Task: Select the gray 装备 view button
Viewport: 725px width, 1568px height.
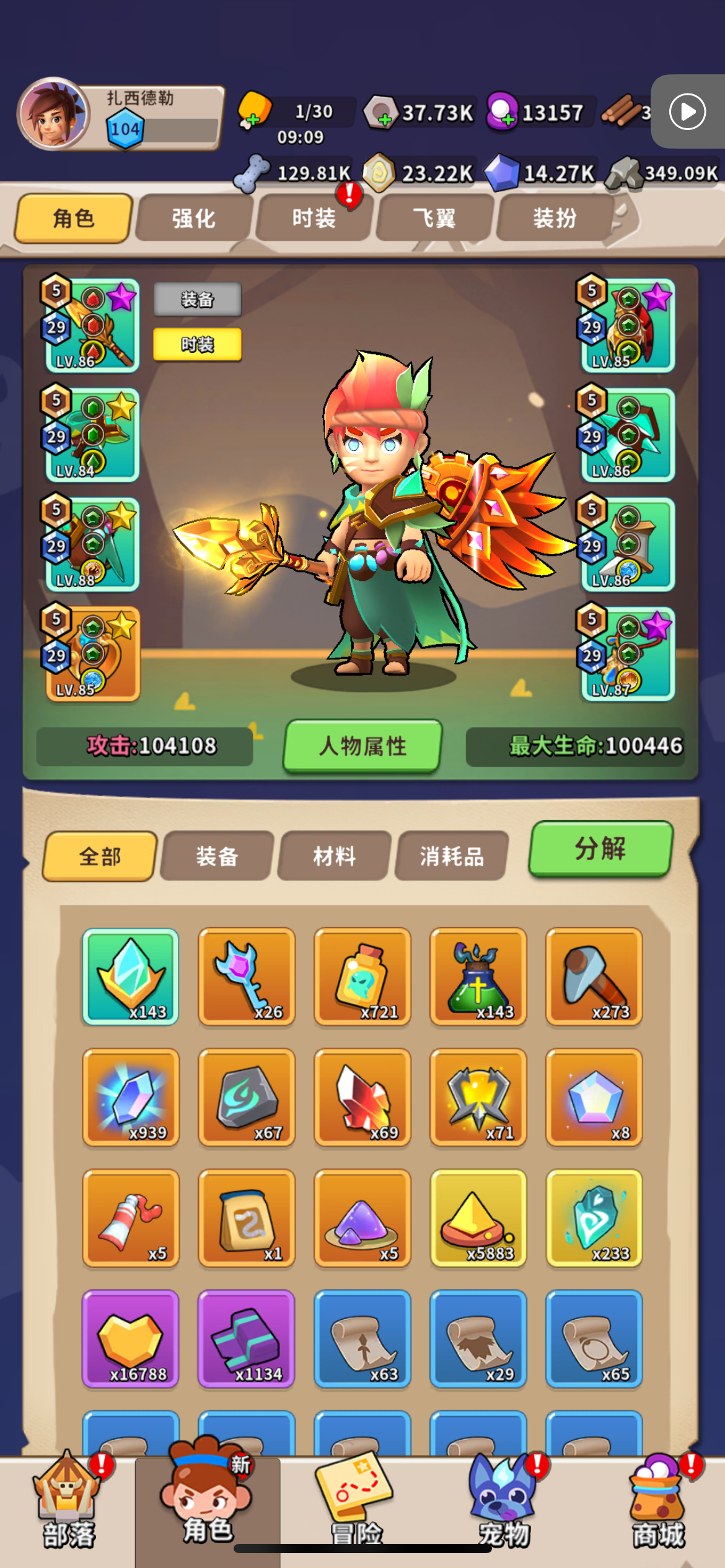Action: pyautogui.click(x=197, y=300)
